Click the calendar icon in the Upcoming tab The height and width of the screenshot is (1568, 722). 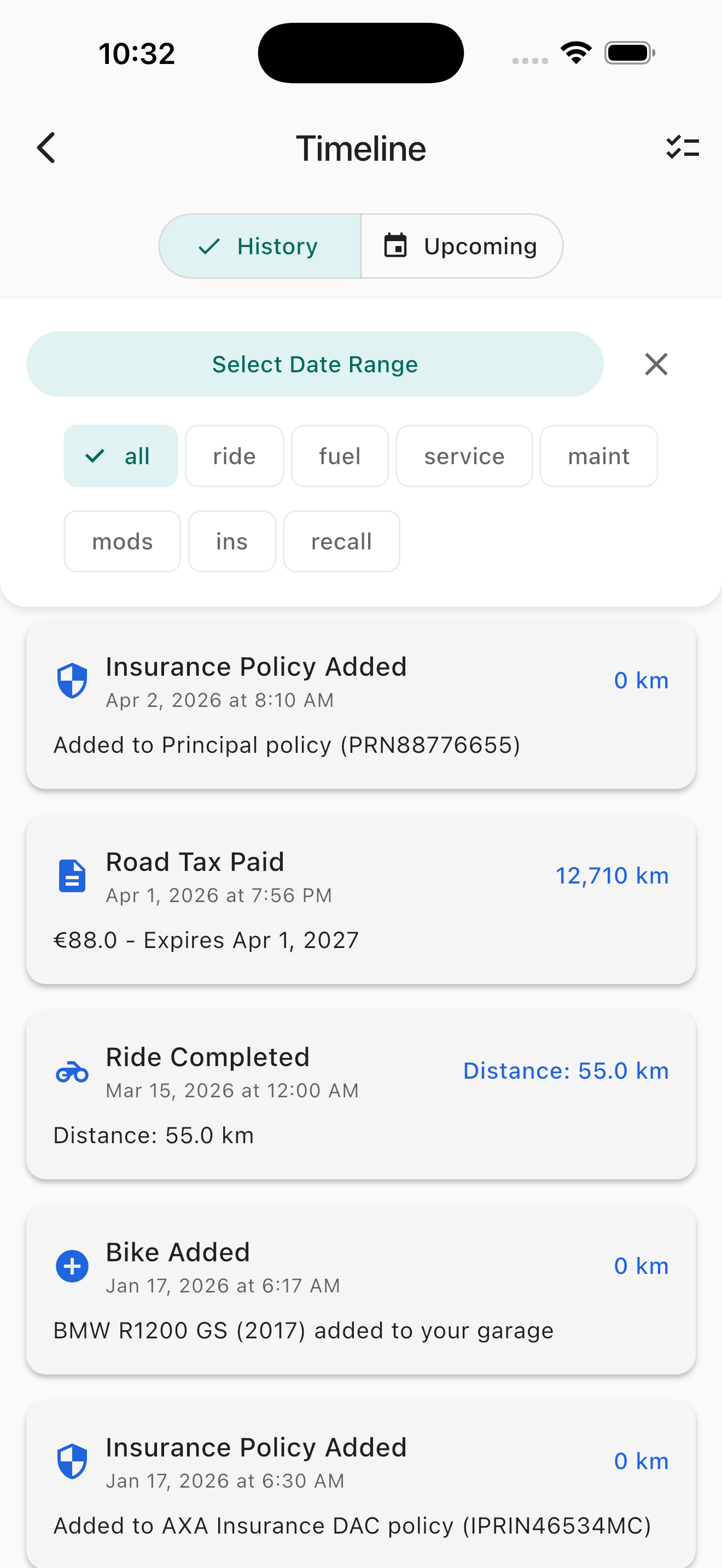click(395, 246)
